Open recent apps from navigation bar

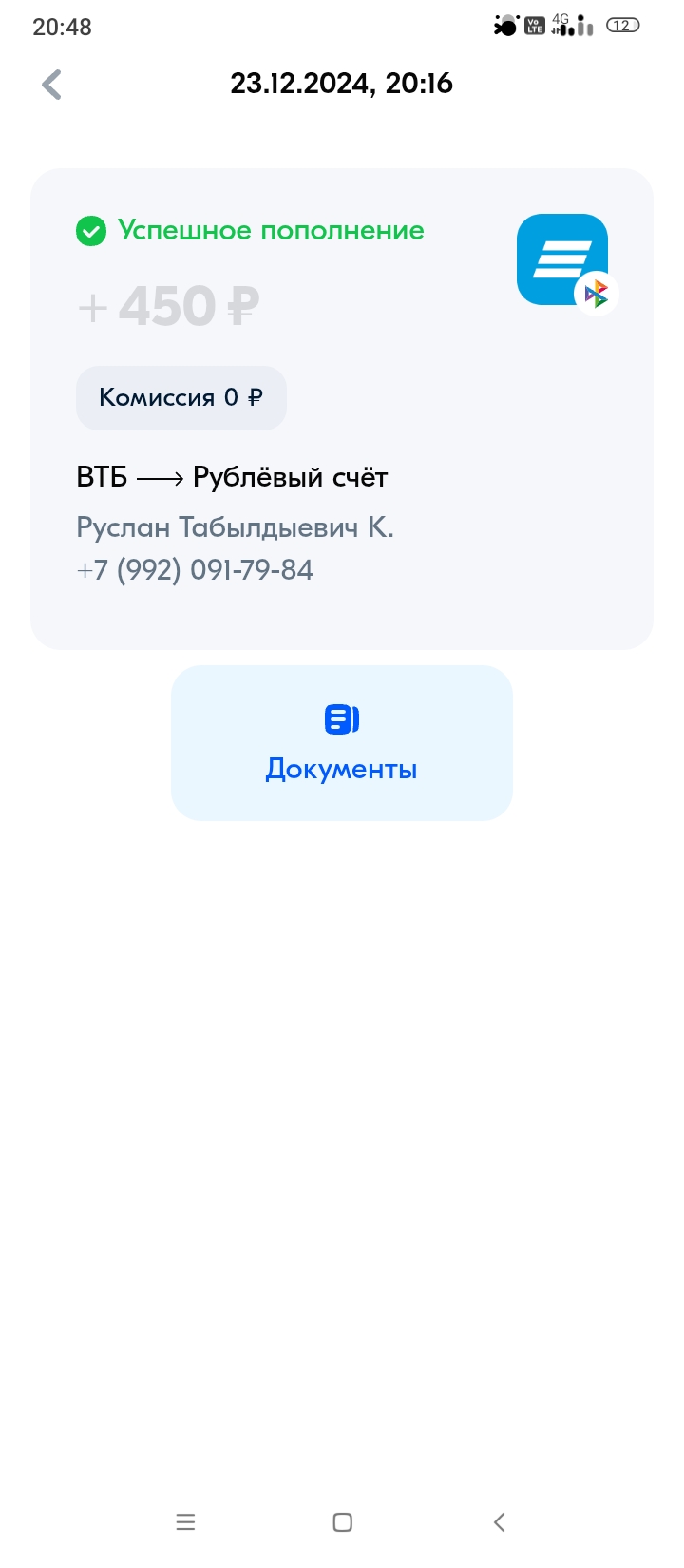coord(185,1522)
